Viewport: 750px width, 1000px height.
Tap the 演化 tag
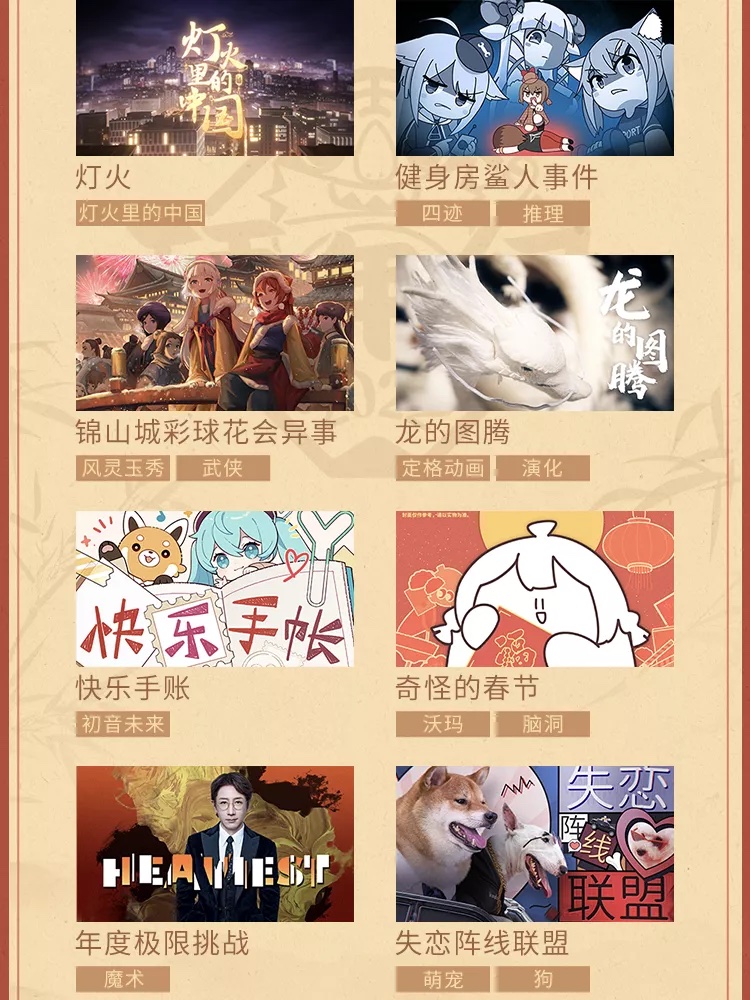pyautogui.click(x=542, y=468)
